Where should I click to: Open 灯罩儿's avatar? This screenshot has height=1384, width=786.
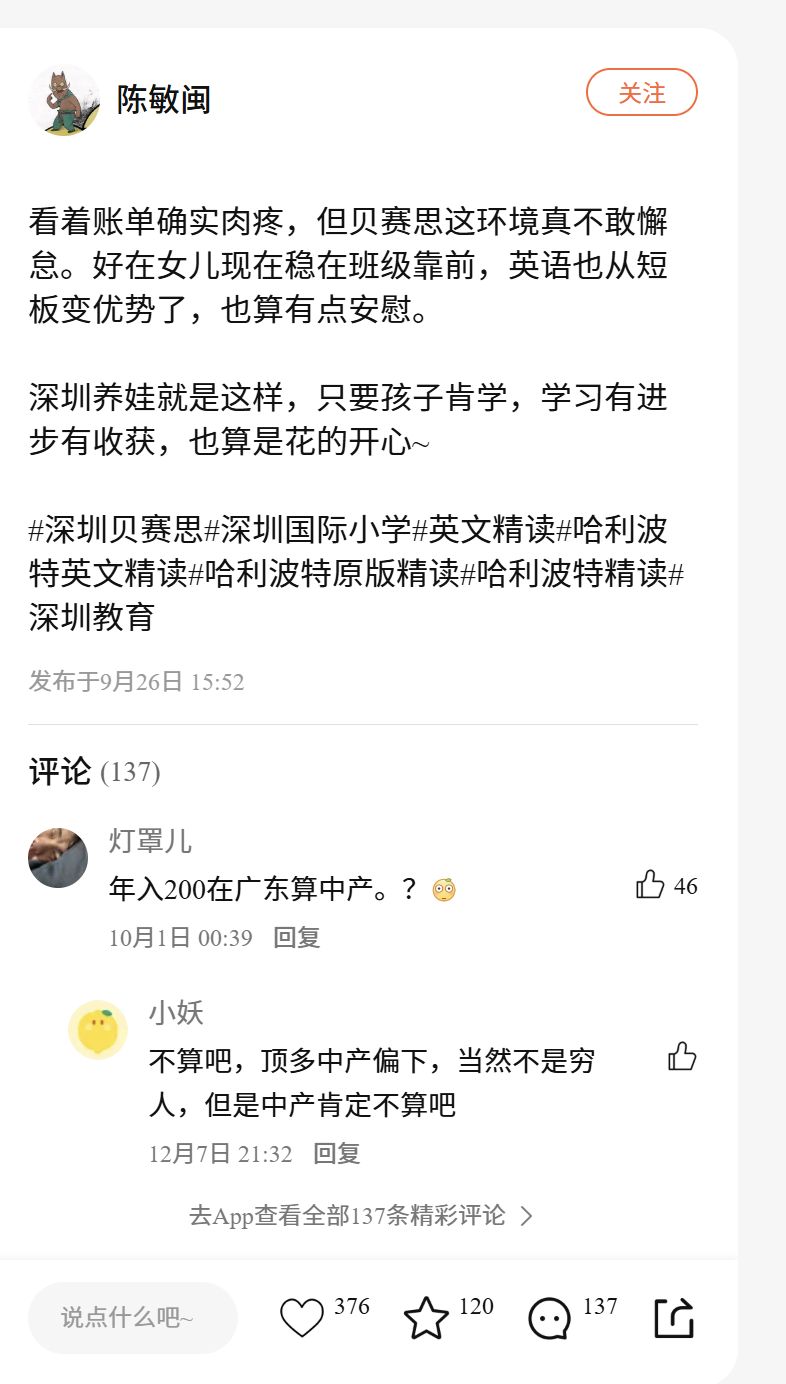coord(58,858)
